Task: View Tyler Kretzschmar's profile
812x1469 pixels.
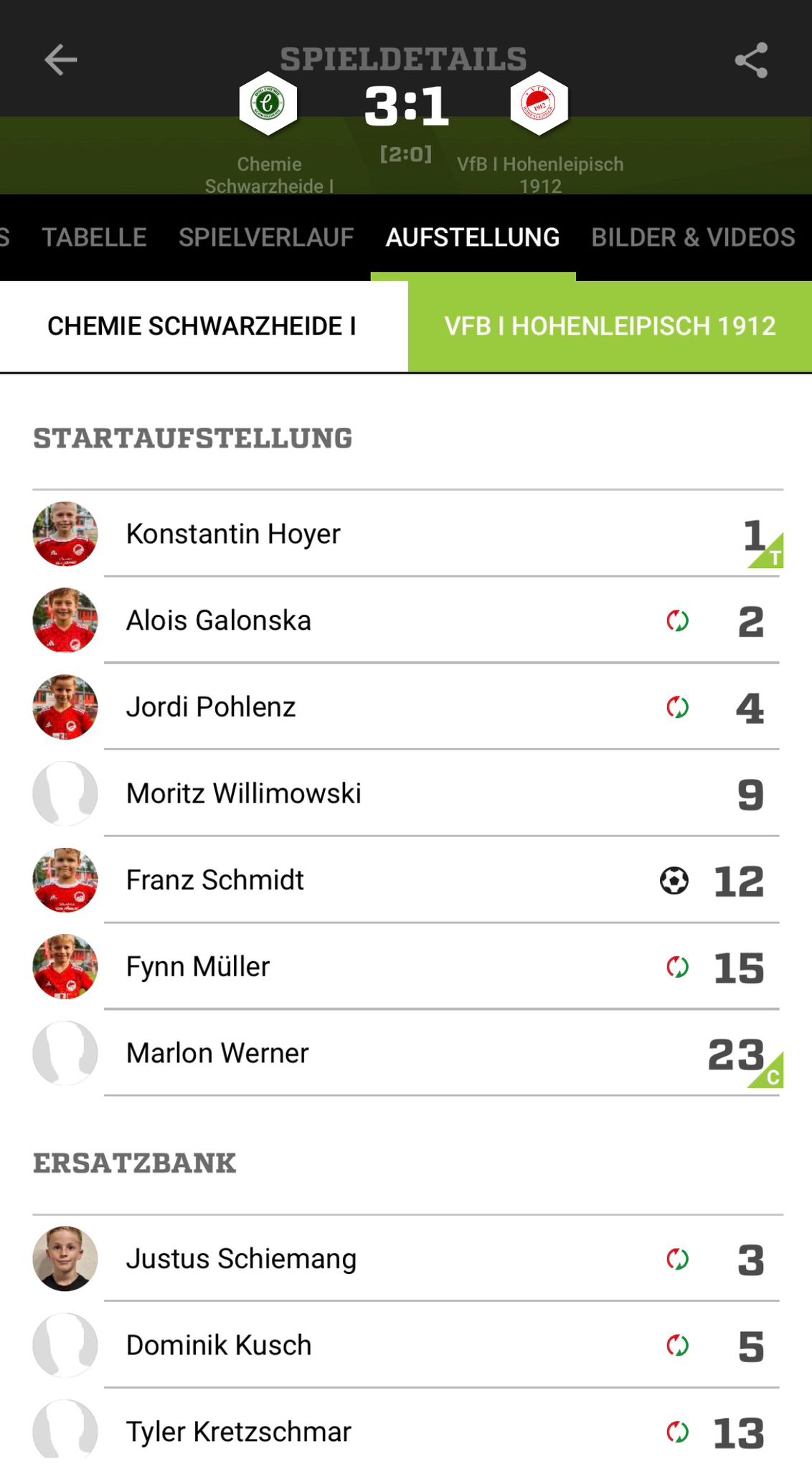Action: tap(407, 1429)
